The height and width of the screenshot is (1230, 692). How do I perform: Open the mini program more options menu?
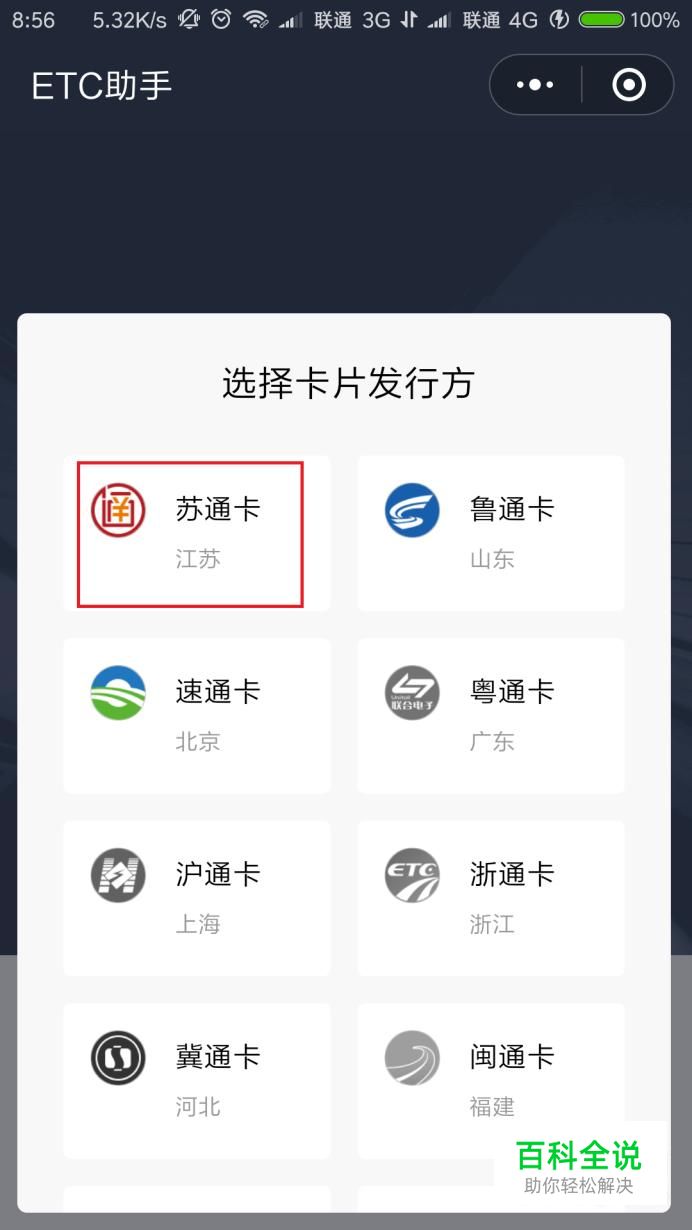(x=535, y=85)
